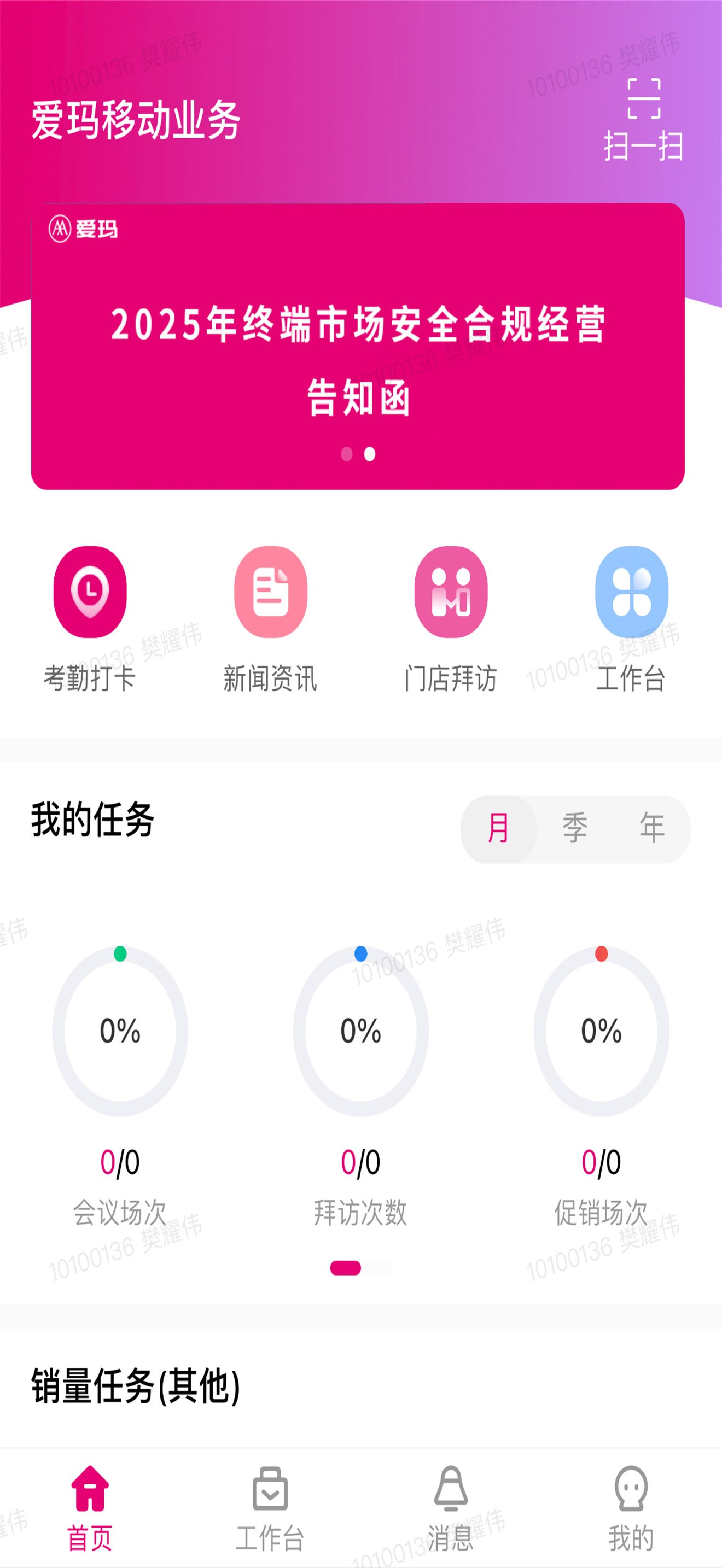Switch task period to 季 quarterly
This screenshot has height=1568, width=722.
tap(575, 827)
